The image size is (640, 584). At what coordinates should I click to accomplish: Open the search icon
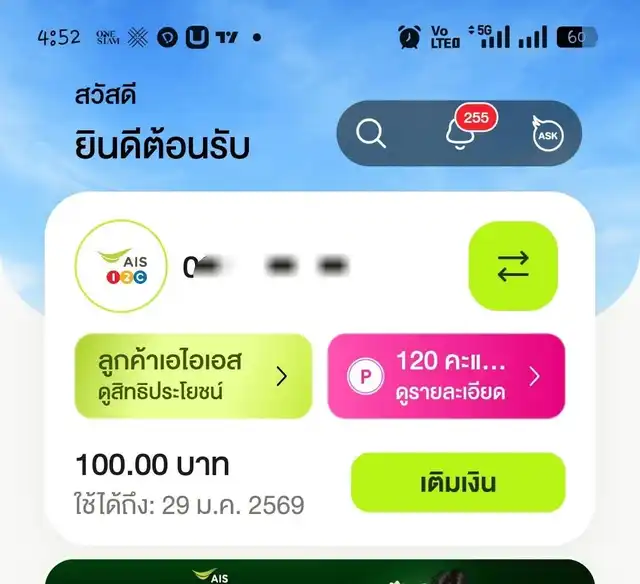tap(371, 133)
